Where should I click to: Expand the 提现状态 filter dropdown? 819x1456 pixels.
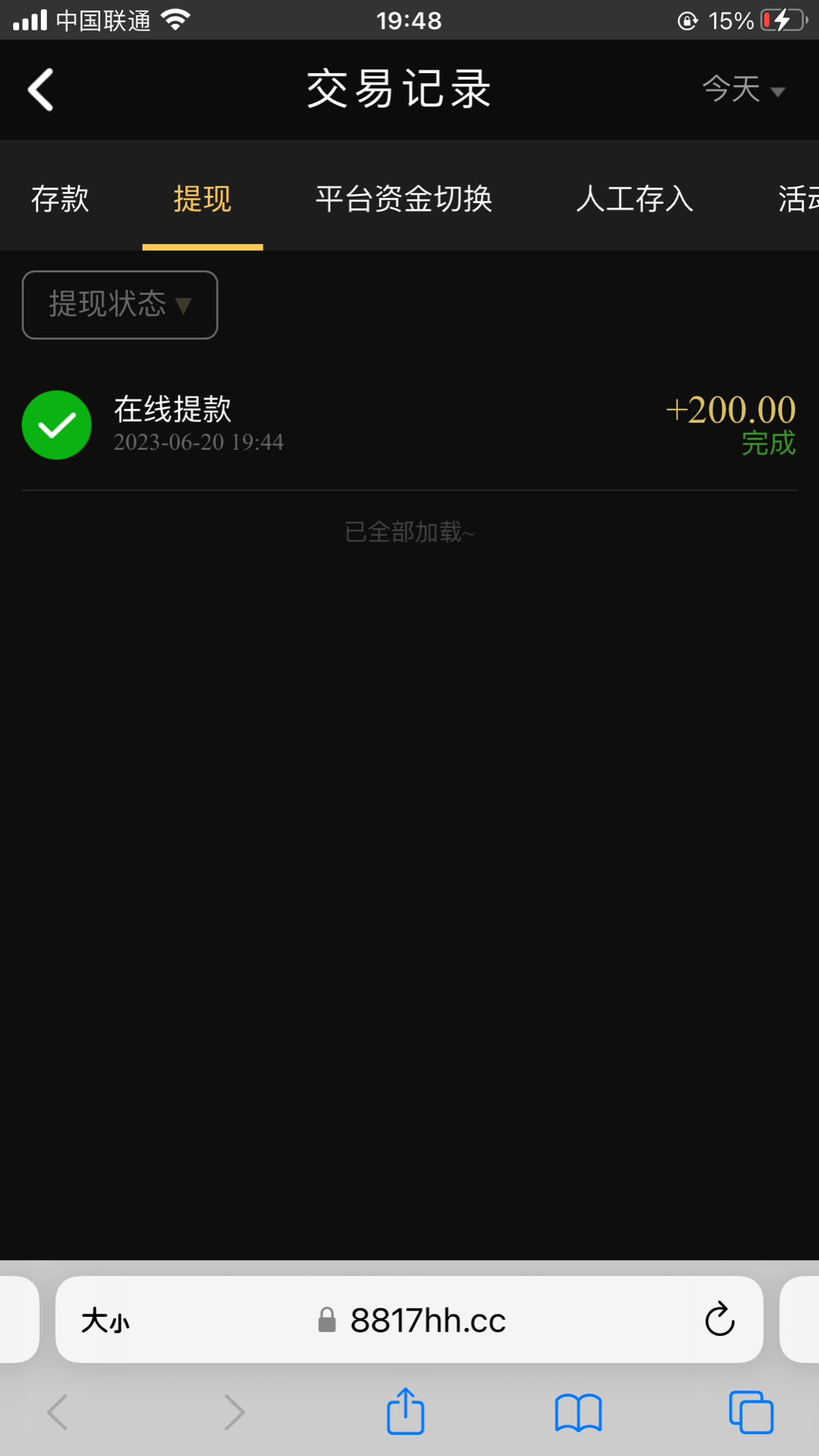tap(120, 304)
